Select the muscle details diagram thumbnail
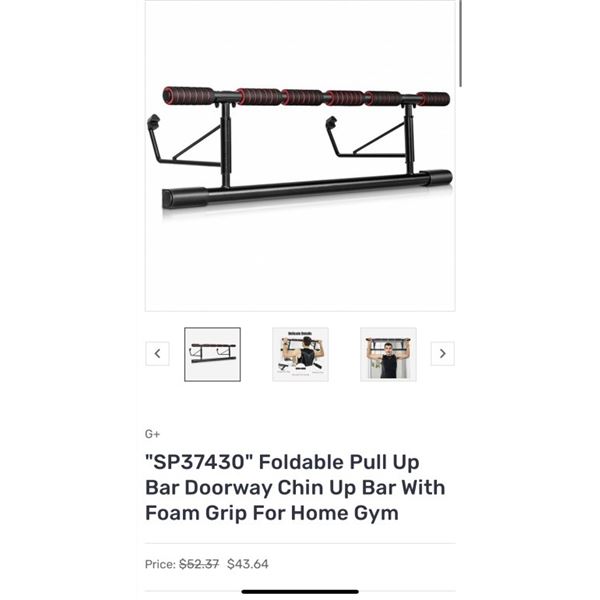This screenshot has height=600, width=600. [300, 354]
